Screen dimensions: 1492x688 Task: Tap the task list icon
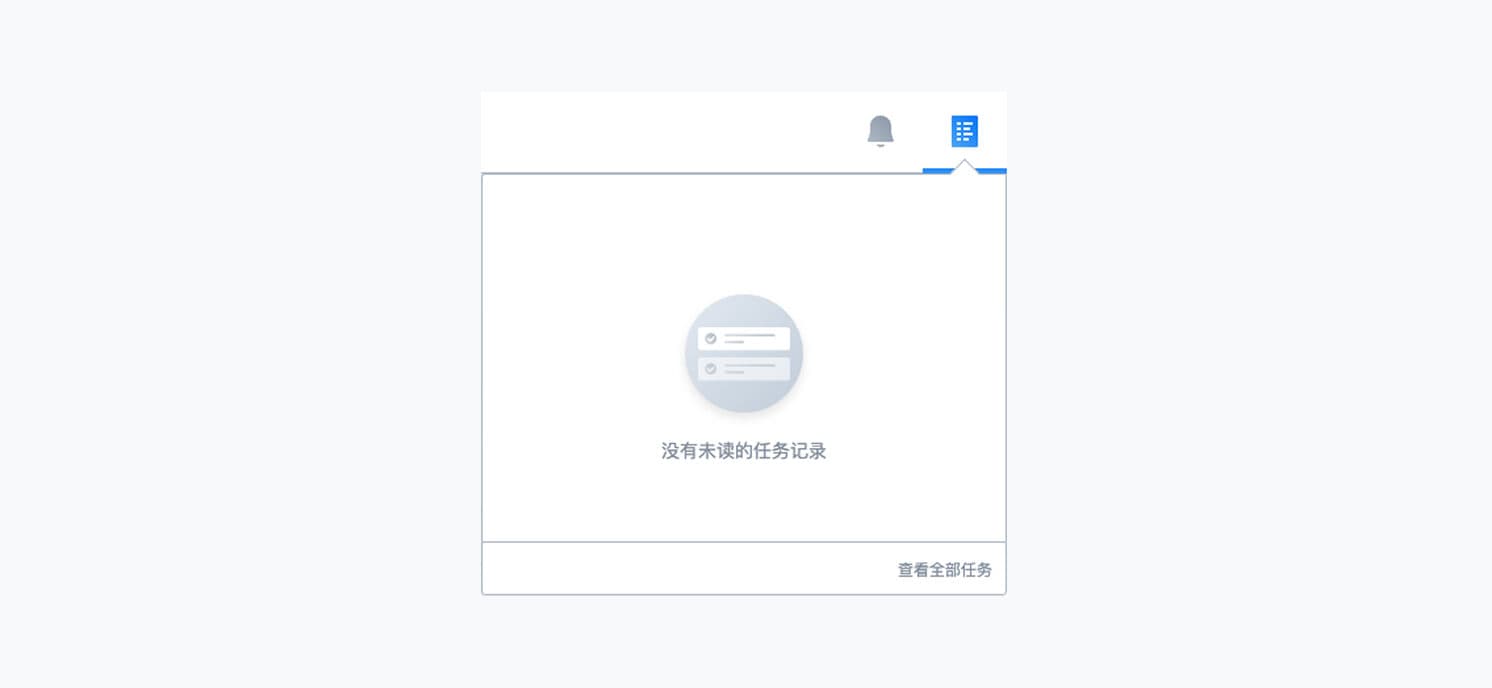964,131
